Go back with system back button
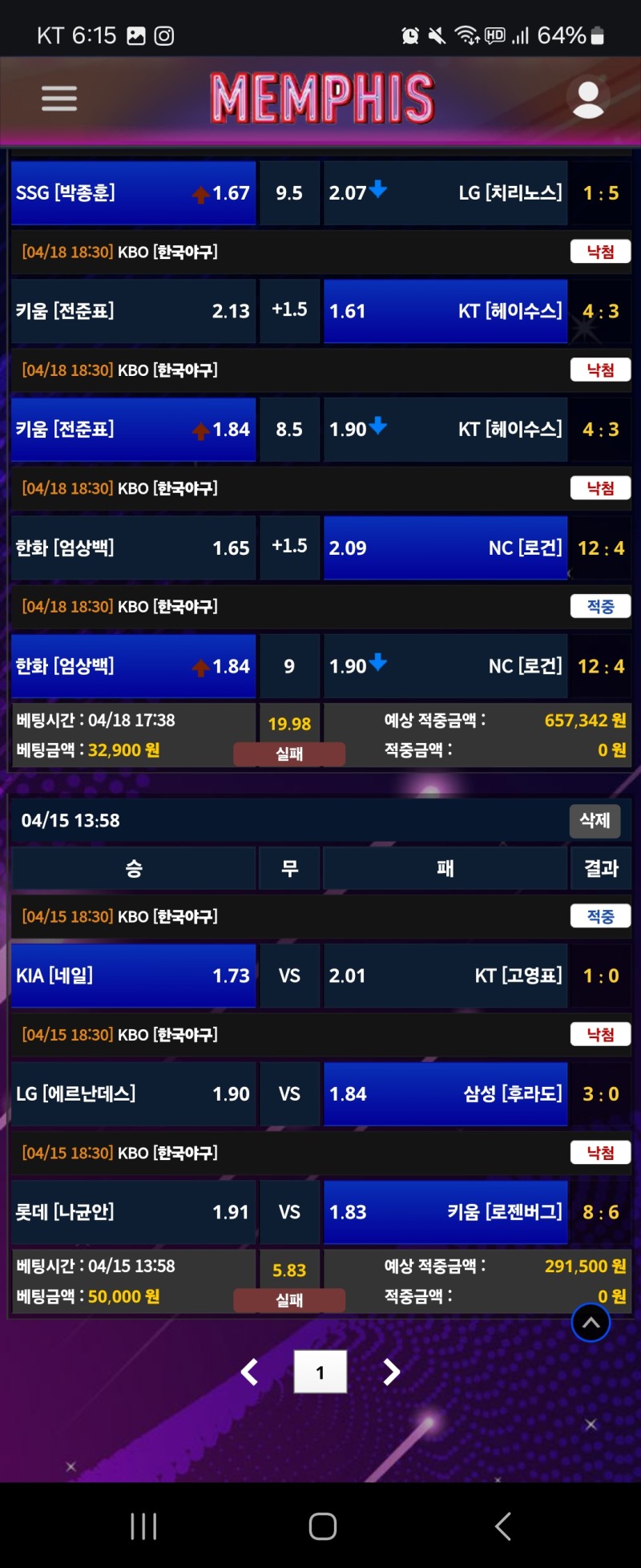This screenshot has width=641, height=1568. click(502, 1526)
